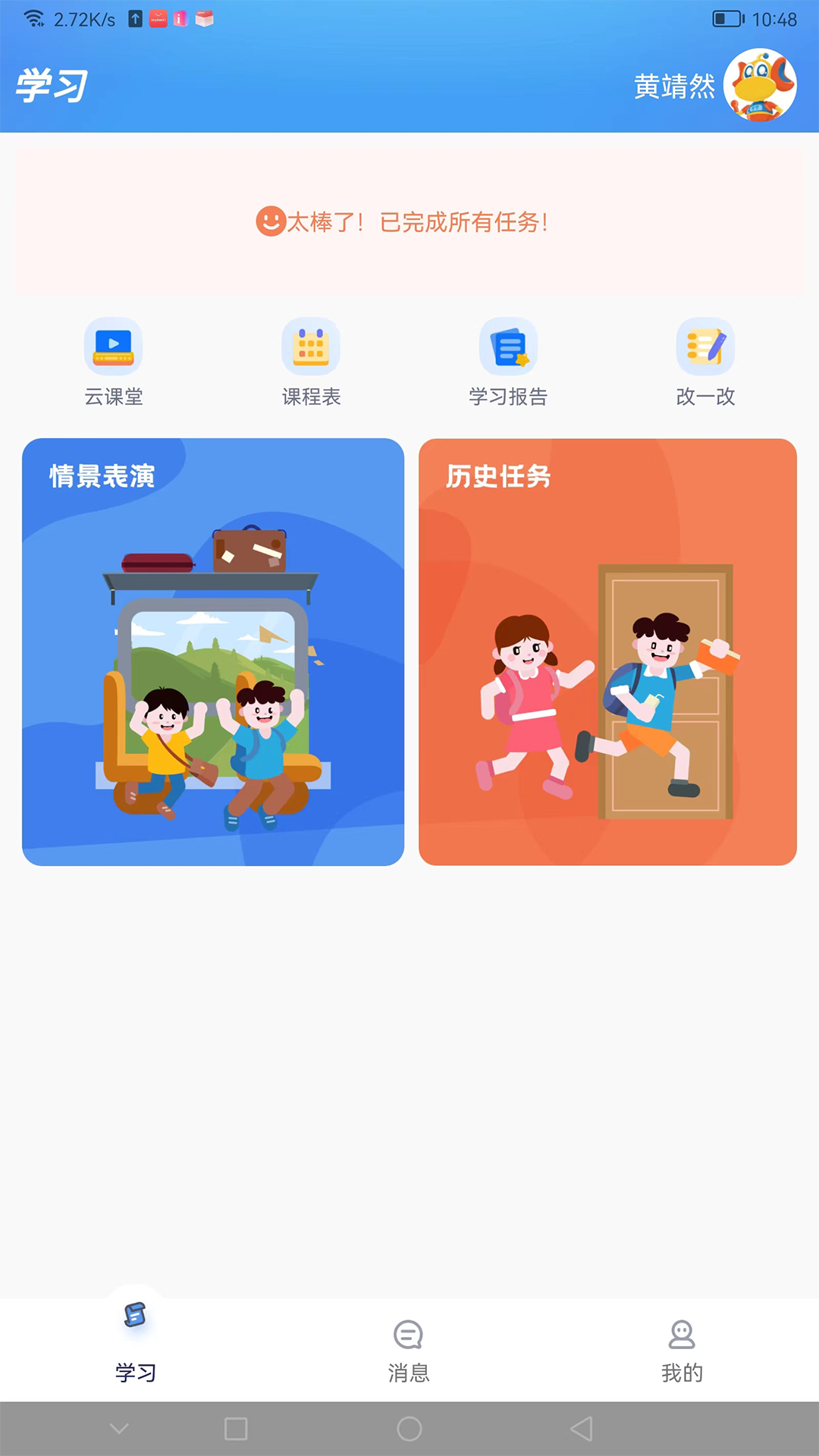Screen dimensions: 819x1456
Task: Tap the smiley face in the task banner
Action: 271,222
